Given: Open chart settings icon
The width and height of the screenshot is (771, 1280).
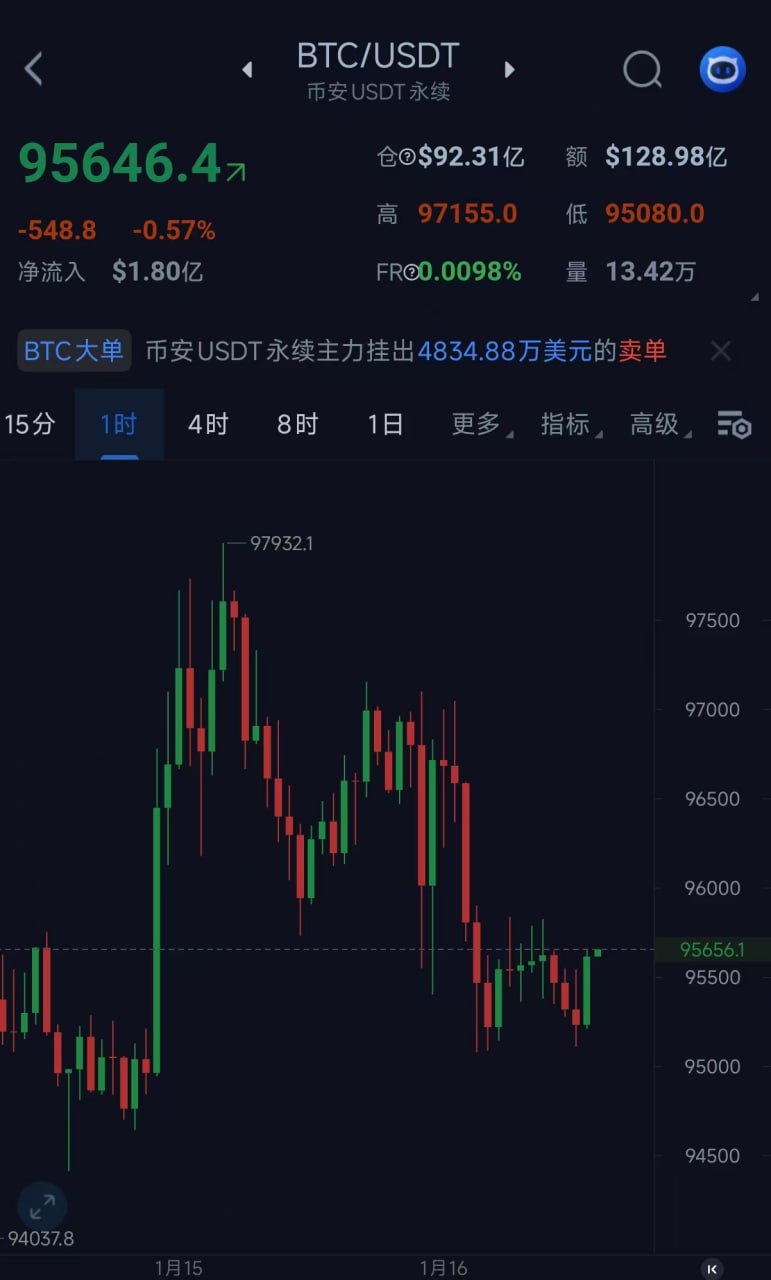Looking at the screenshot, I should click(734, 425).
